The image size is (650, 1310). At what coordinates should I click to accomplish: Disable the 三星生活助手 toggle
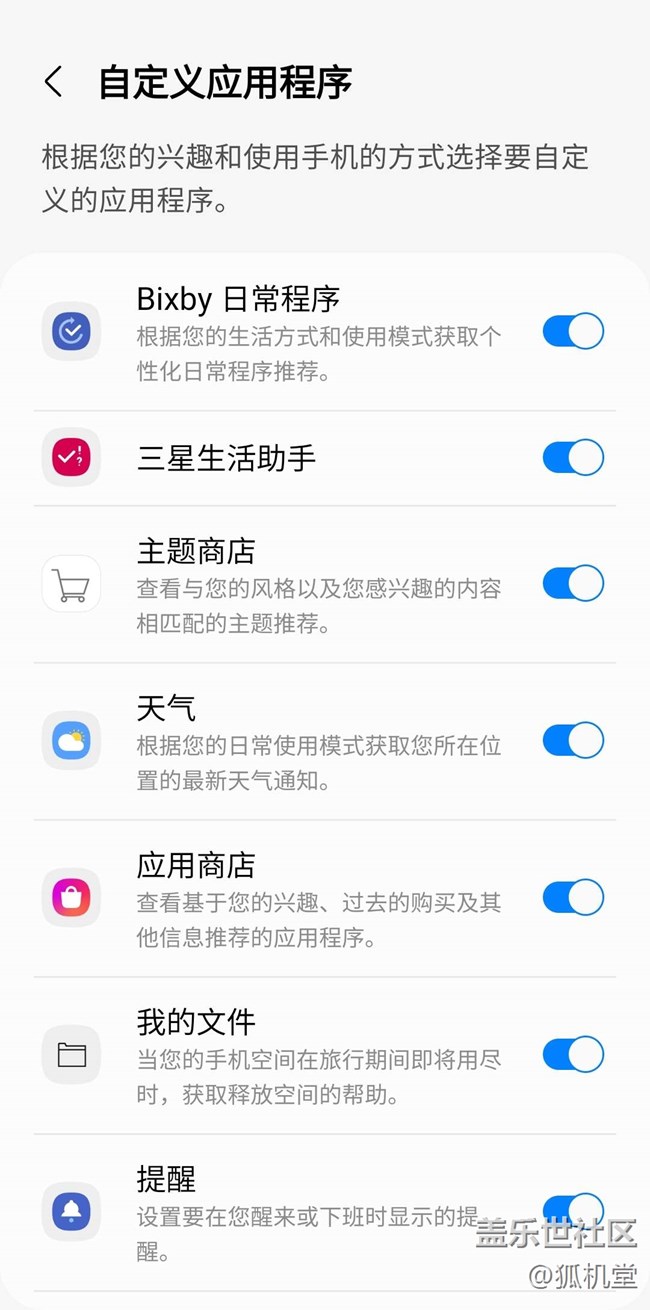573,457
